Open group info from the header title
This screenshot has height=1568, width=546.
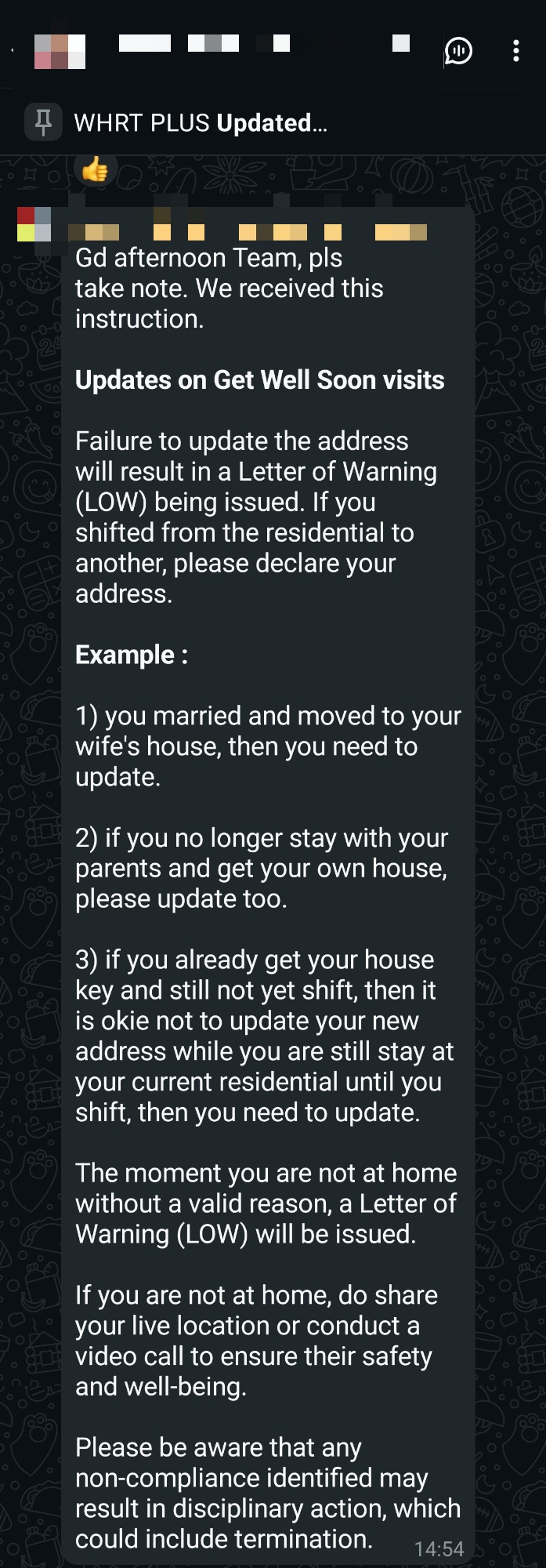tap(205, 44)
